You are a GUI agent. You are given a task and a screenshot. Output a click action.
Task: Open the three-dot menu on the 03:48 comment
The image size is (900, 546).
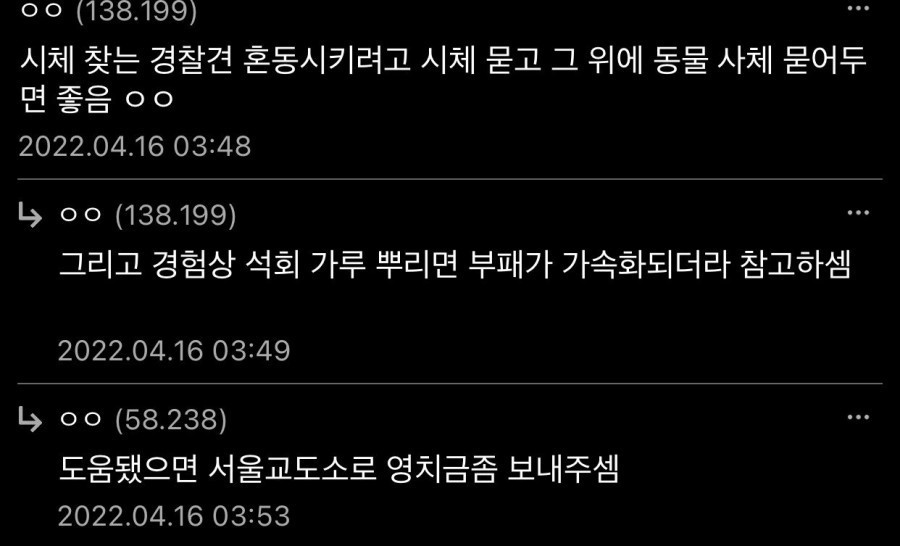tap(858, 9)
